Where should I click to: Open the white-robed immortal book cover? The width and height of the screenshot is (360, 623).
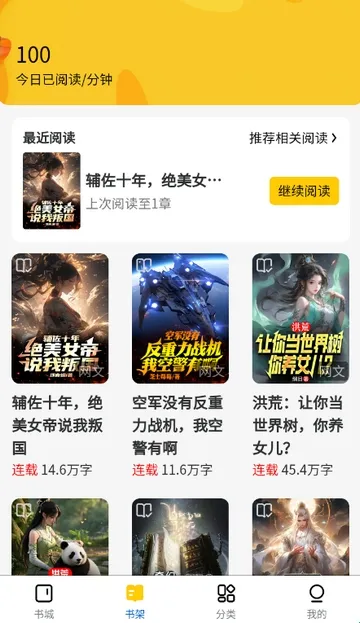[301, 536]
